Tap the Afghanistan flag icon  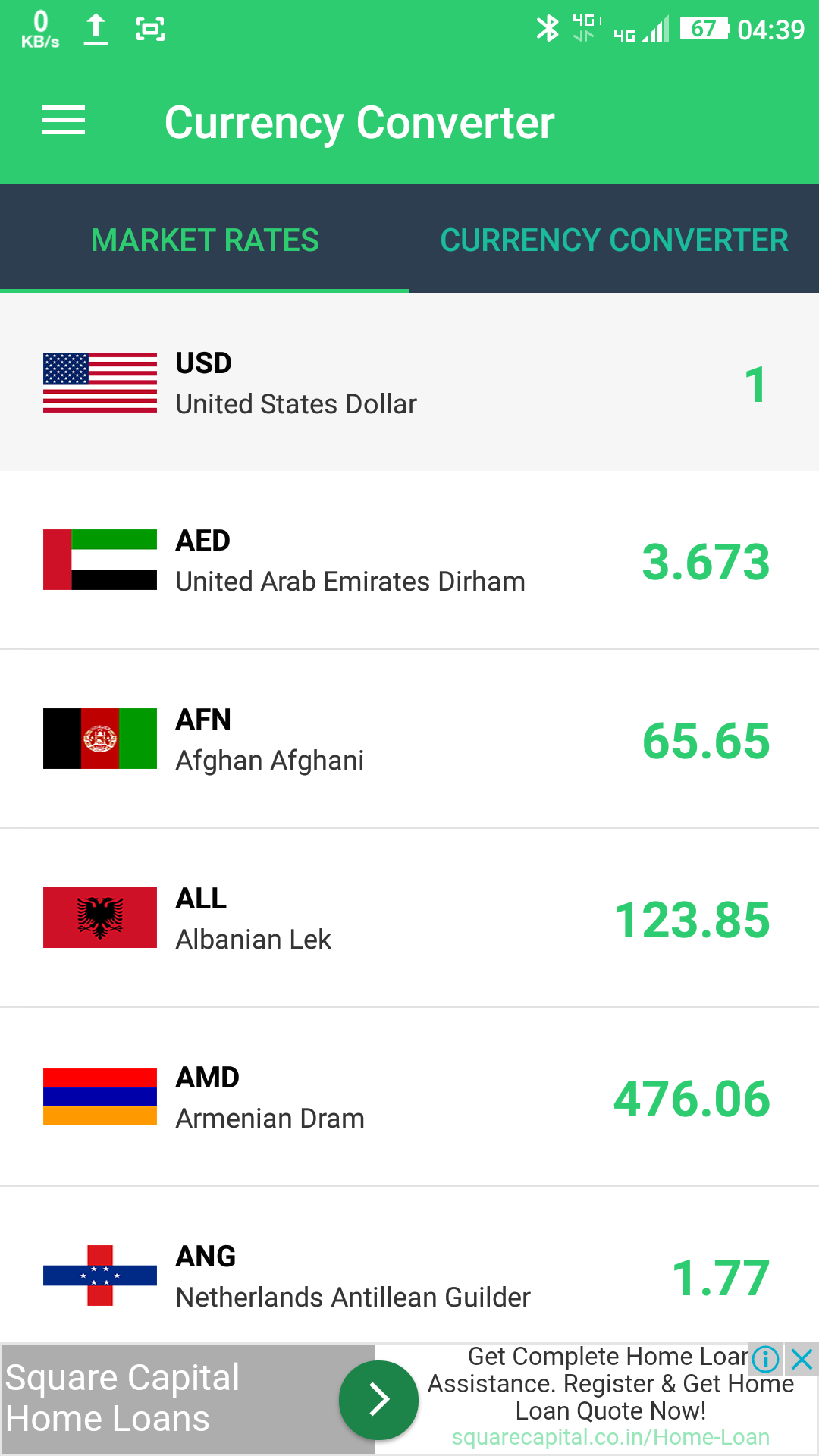[x=99, y=739]
